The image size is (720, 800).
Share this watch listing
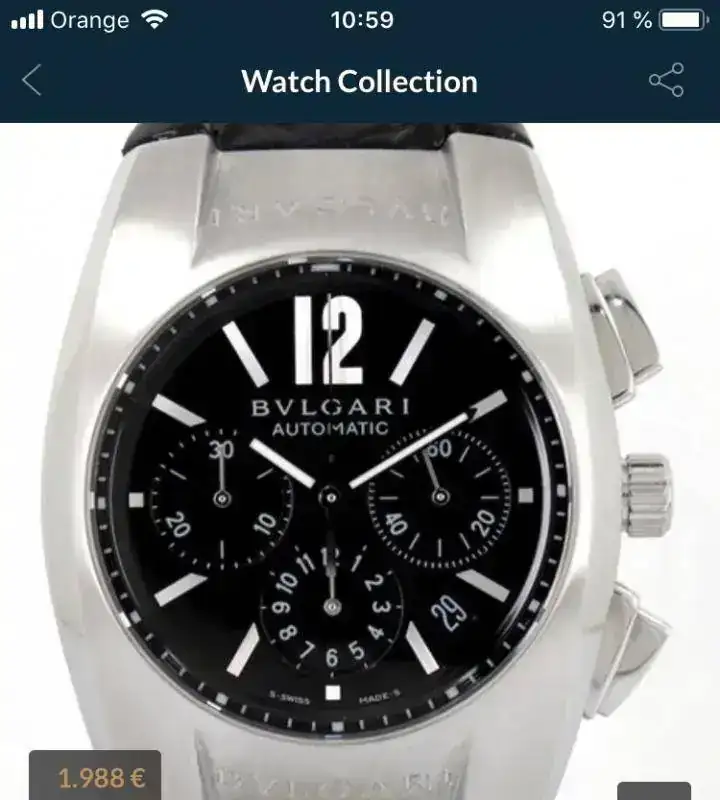[x=666, y=80]
